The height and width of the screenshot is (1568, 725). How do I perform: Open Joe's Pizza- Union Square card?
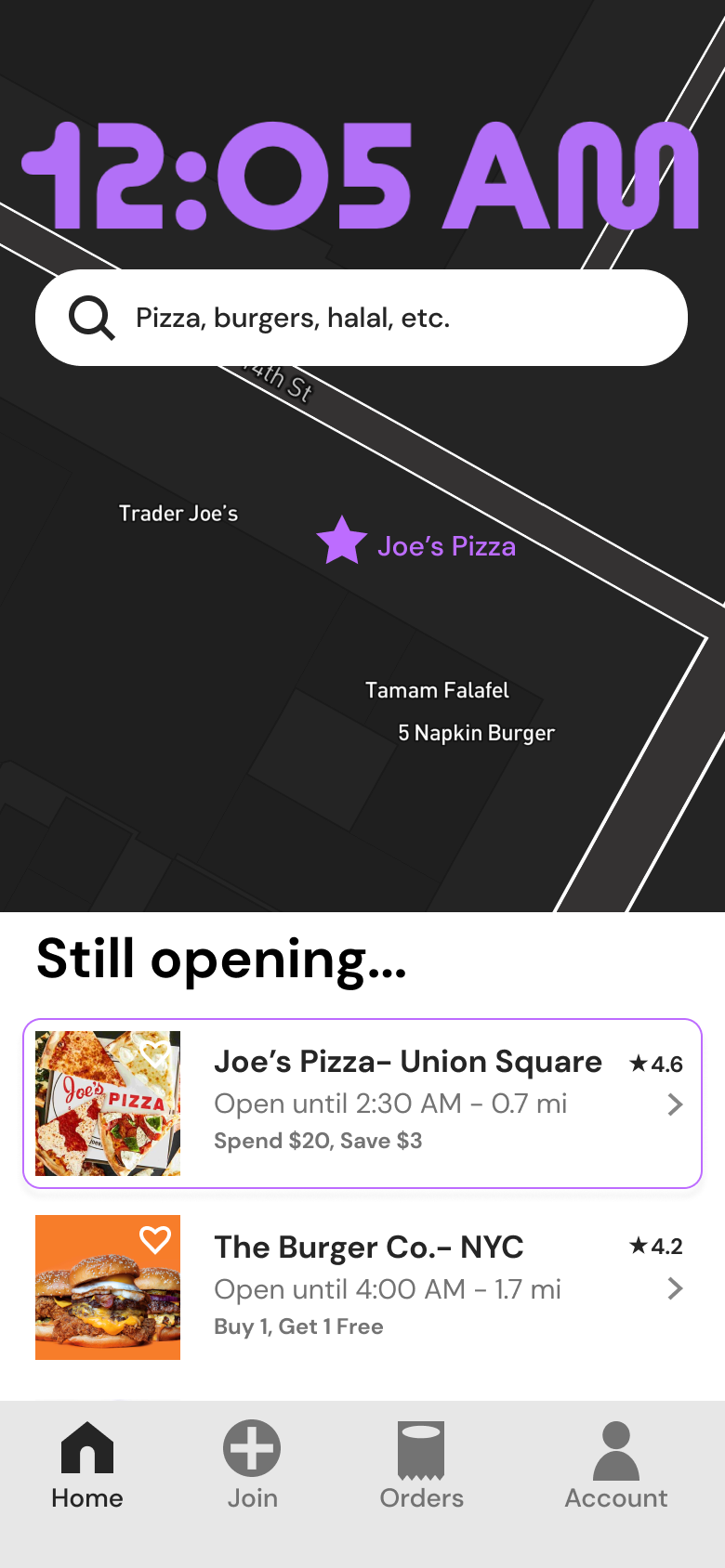tap(409, 1103)
